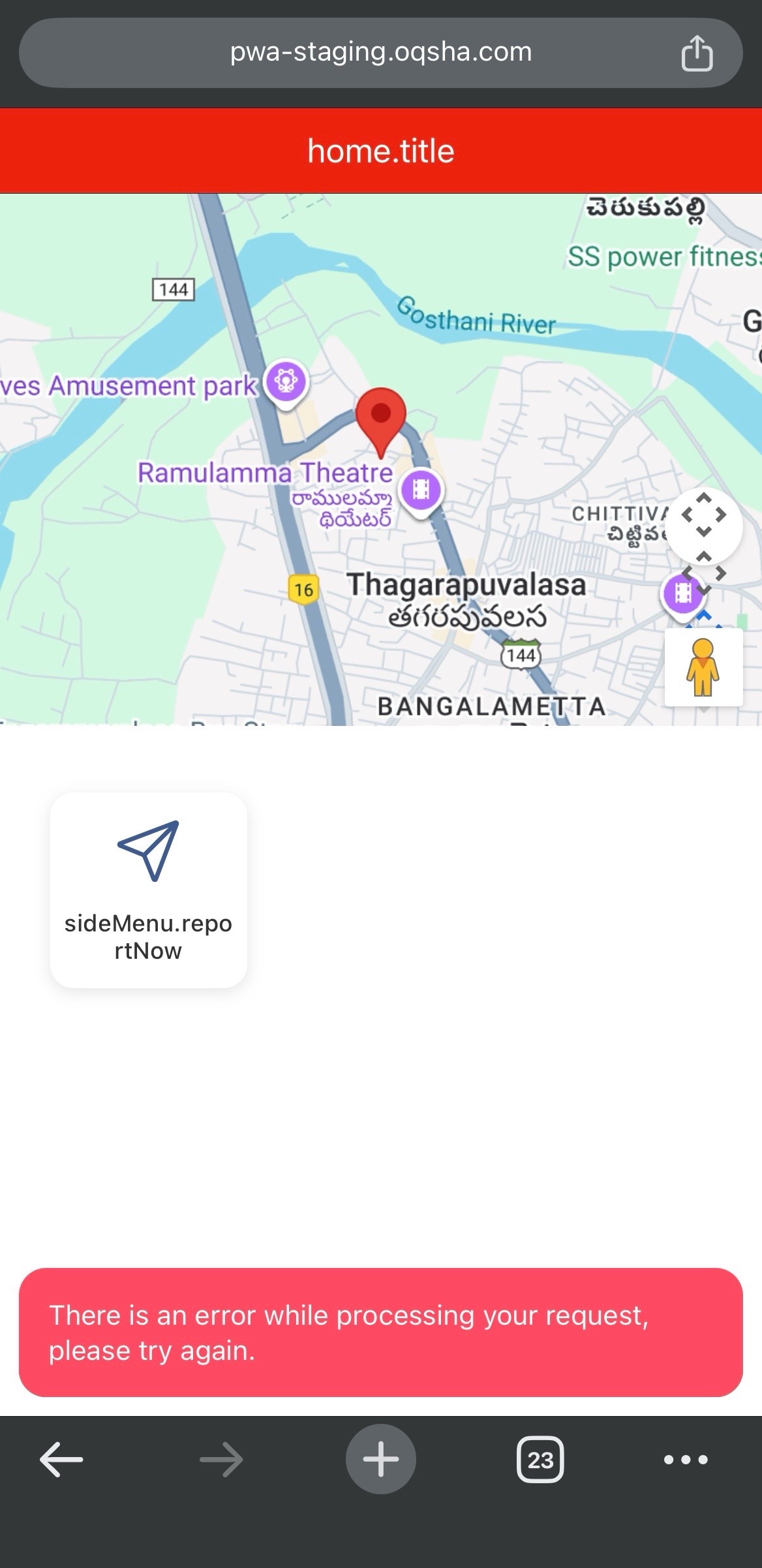Open Ramulamma Theatre place marker

coord(421,489)
